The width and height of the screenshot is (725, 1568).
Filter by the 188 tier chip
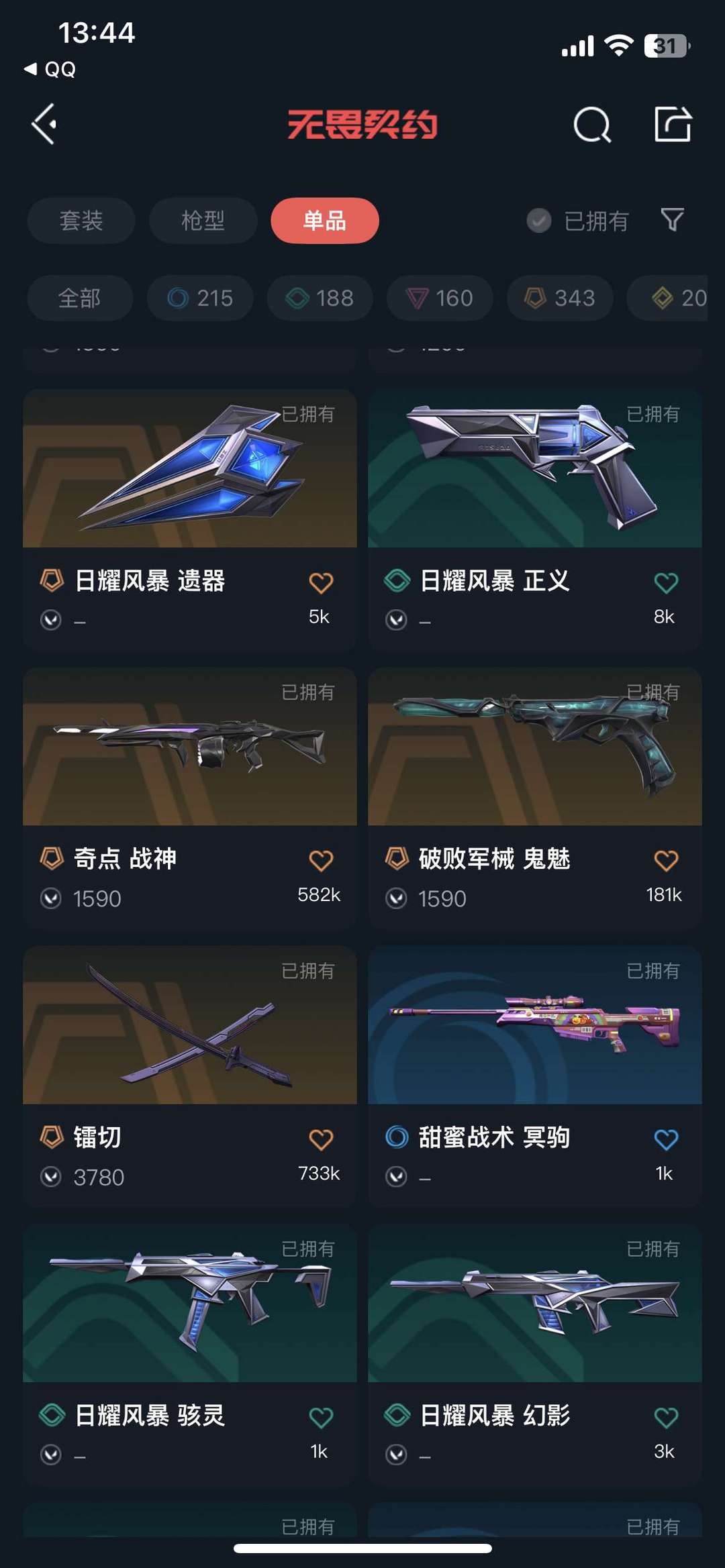(320, 298)
